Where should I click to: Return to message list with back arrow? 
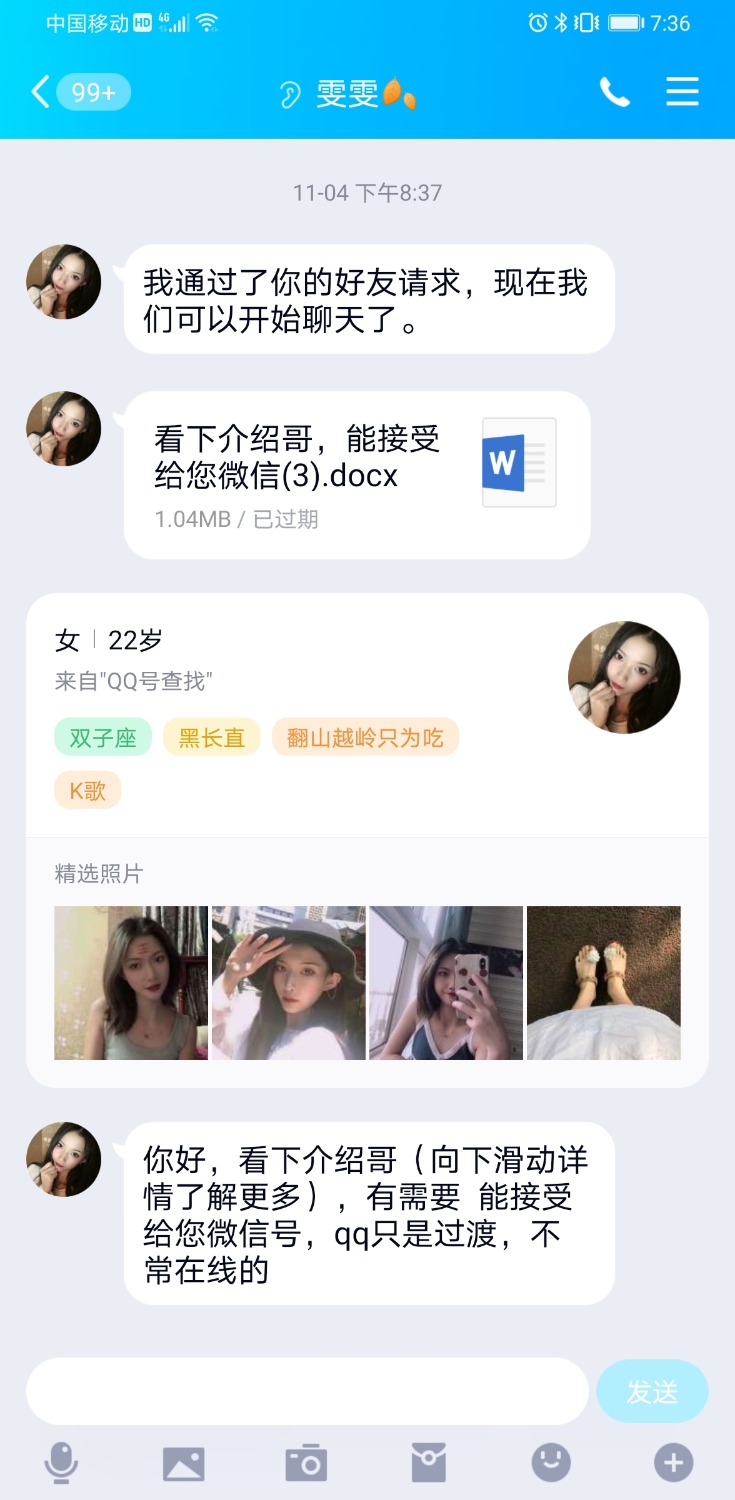pyautogui.click(x=38, y=91)
